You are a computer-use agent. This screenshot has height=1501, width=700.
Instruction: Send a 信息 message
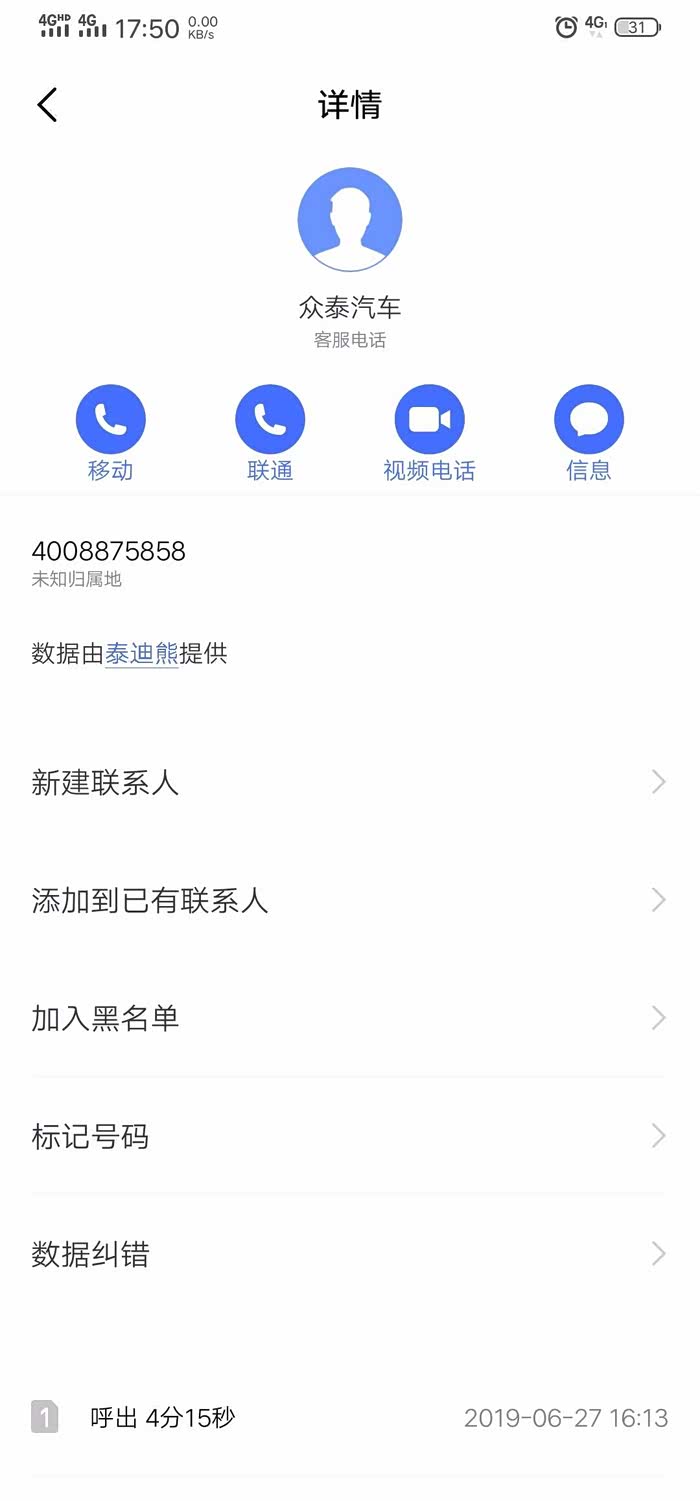pos(589,420)
